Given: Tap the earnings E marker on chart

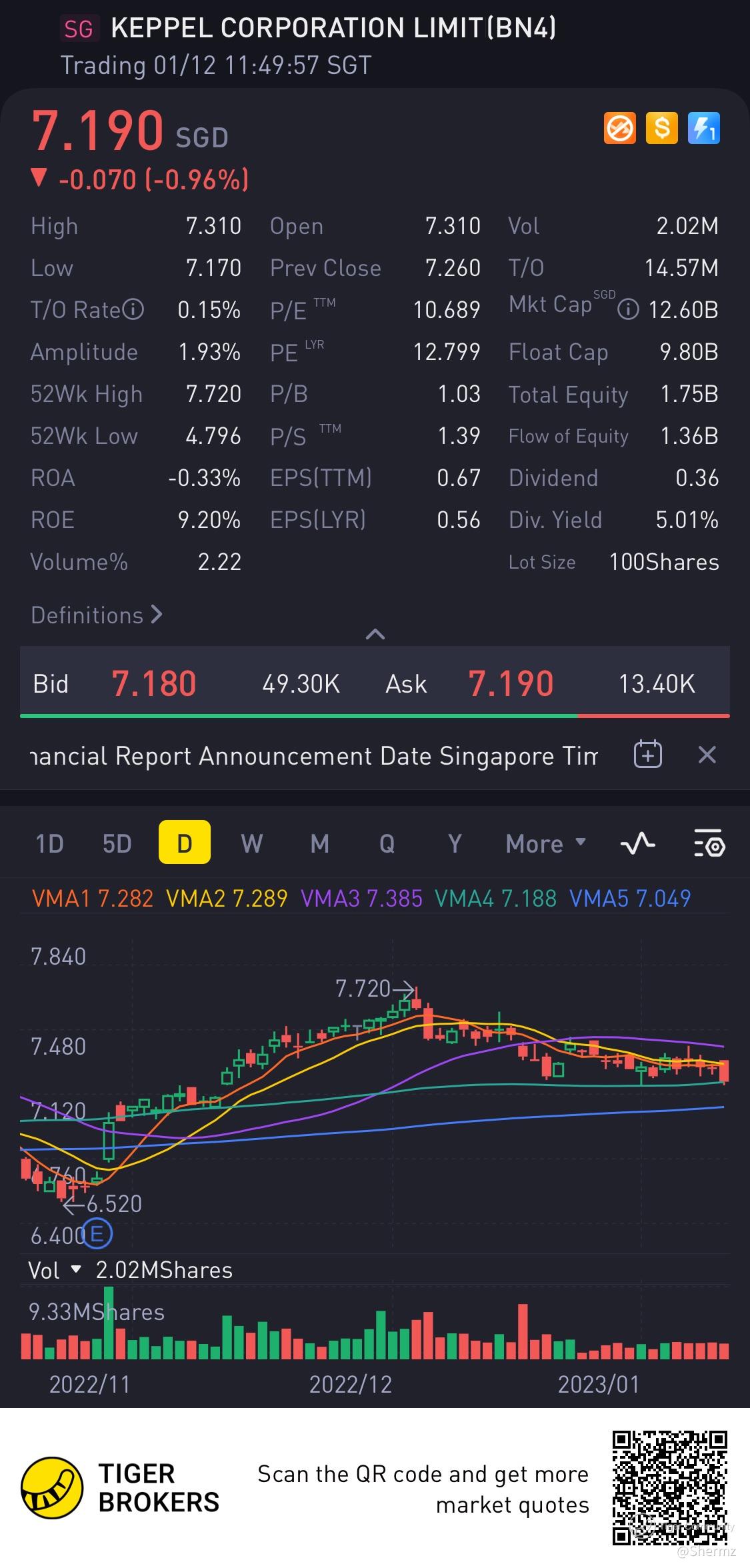Looking at the screenshot, I should 99,1234.
